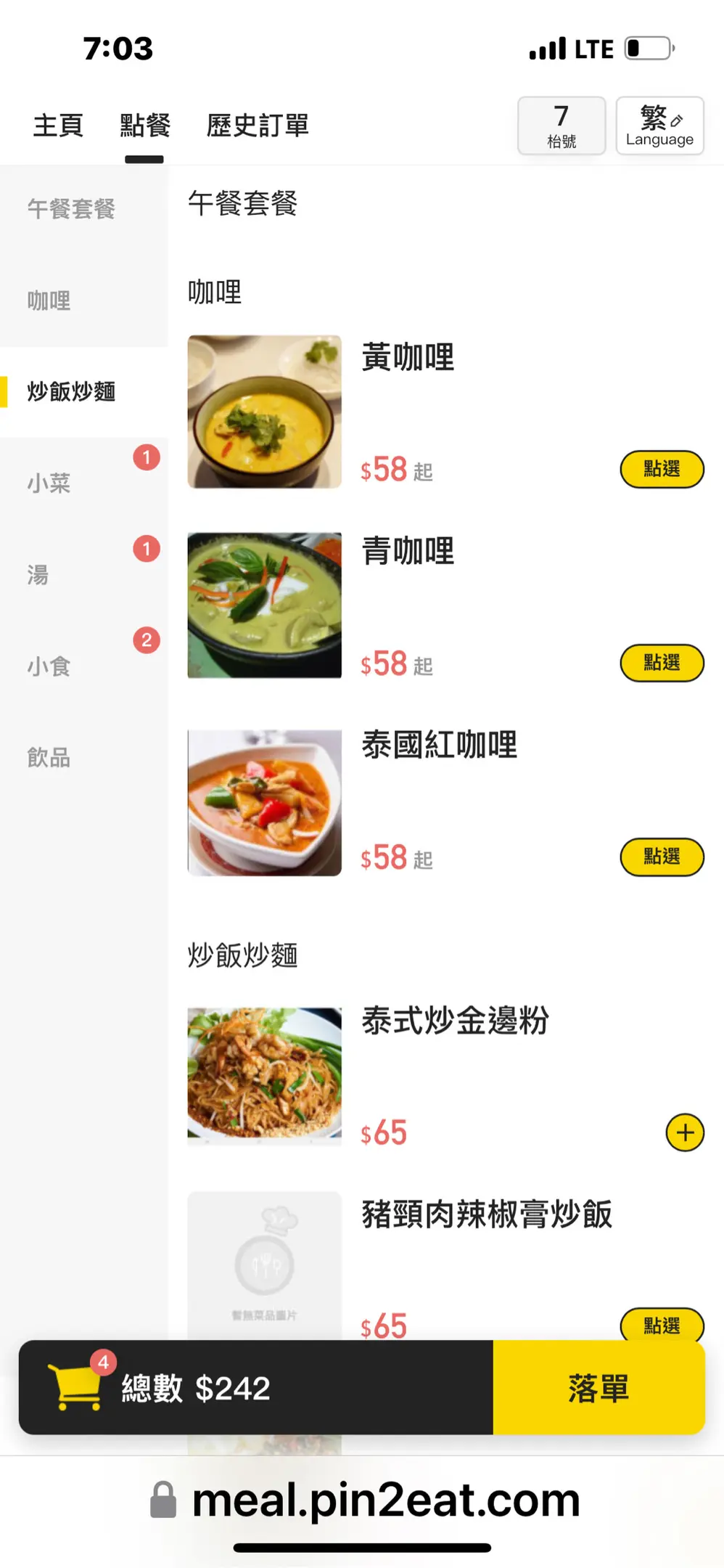Open the 湯 category
The height and width of the screenshot is (1568, 724).
pyautogui.click(x=38, y=574)
